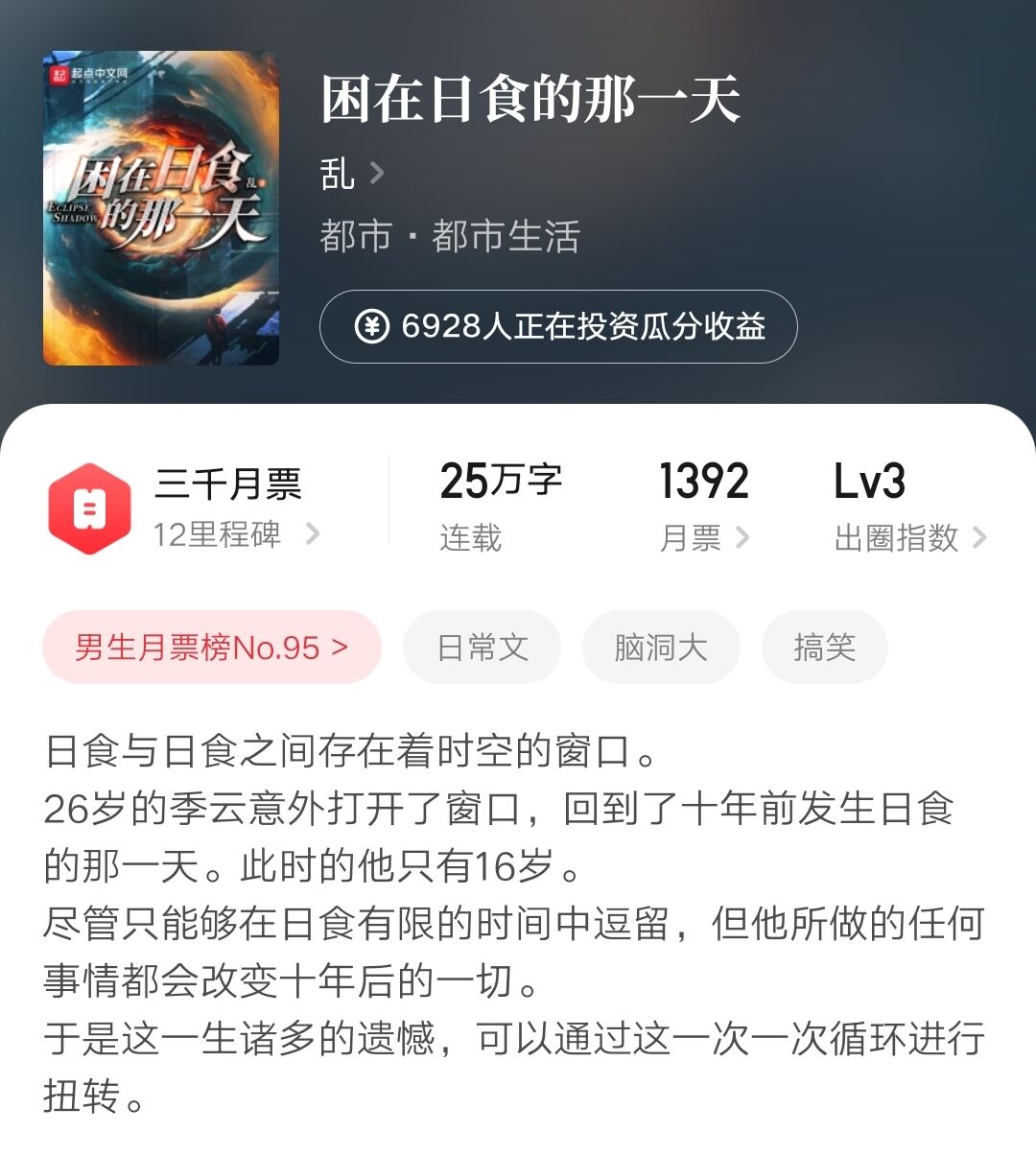Tap the 搞笑 tag

[x=824, y=648]
